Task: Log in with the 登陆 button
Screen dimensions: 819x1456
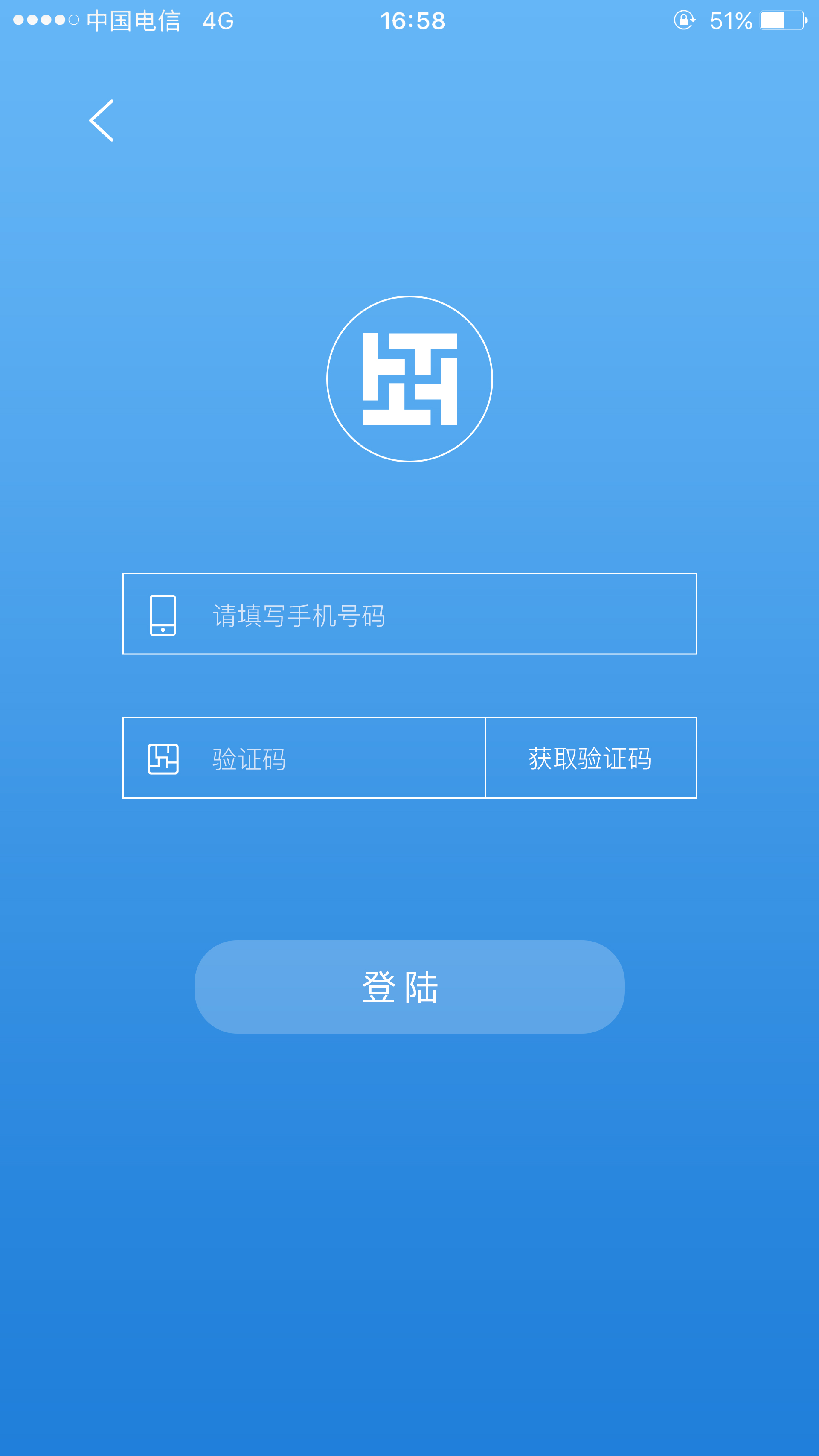Action: (409, 987)
